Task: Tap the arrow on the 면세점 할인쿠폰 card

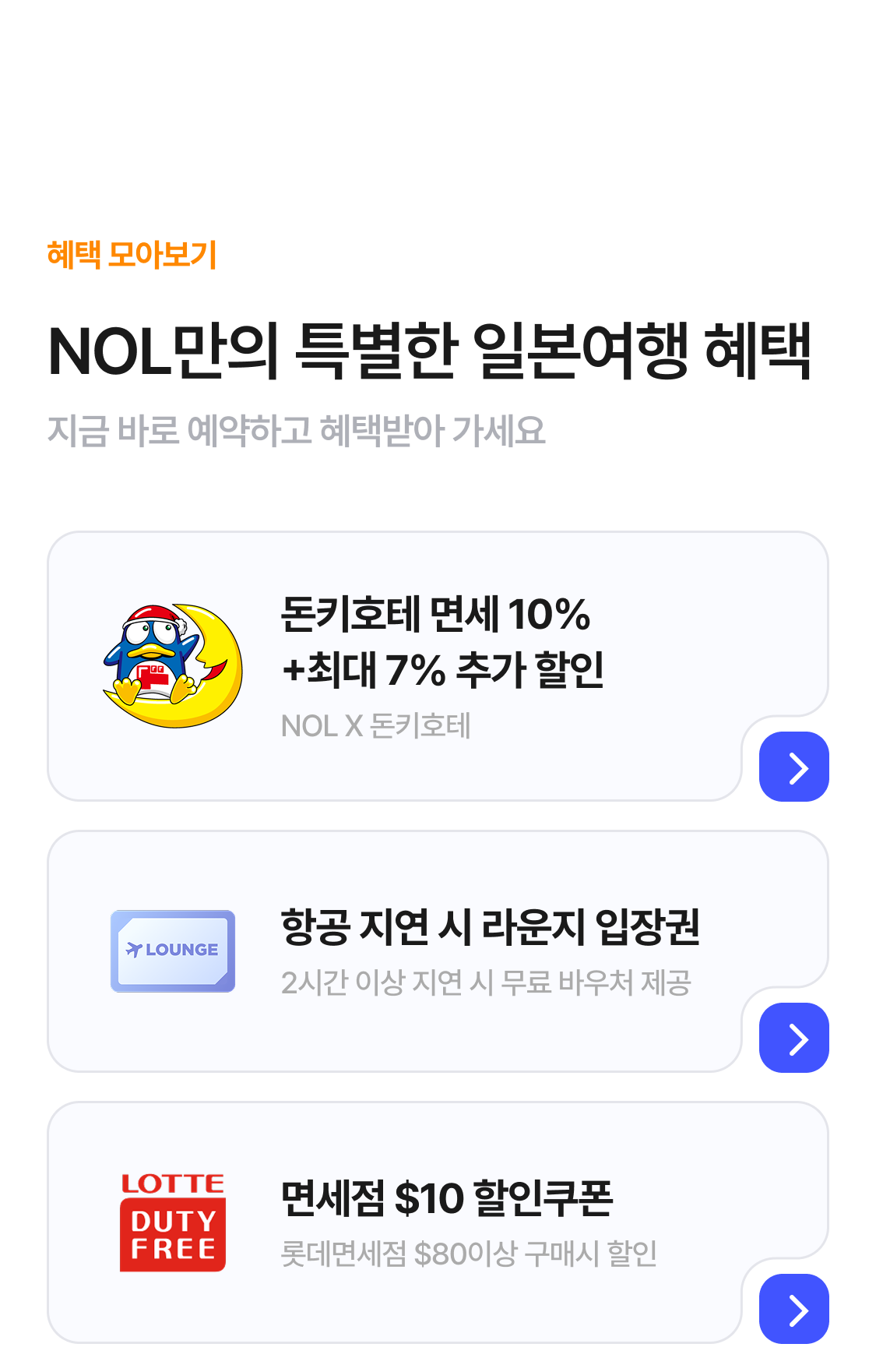Action: (x=793, y=1309)
